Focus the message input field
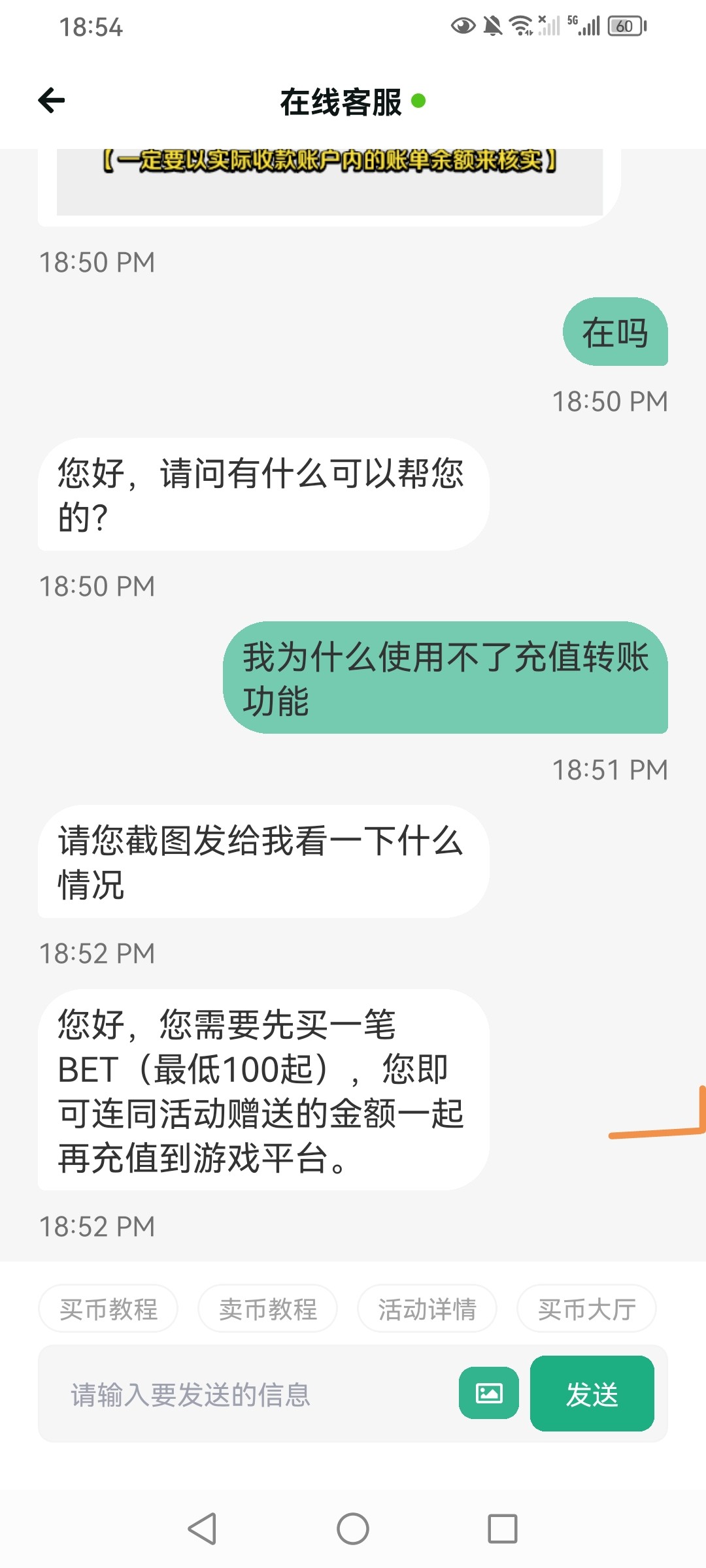Screen dimensions: 706x1568 pyautogui.click(x=248, y=1394)
